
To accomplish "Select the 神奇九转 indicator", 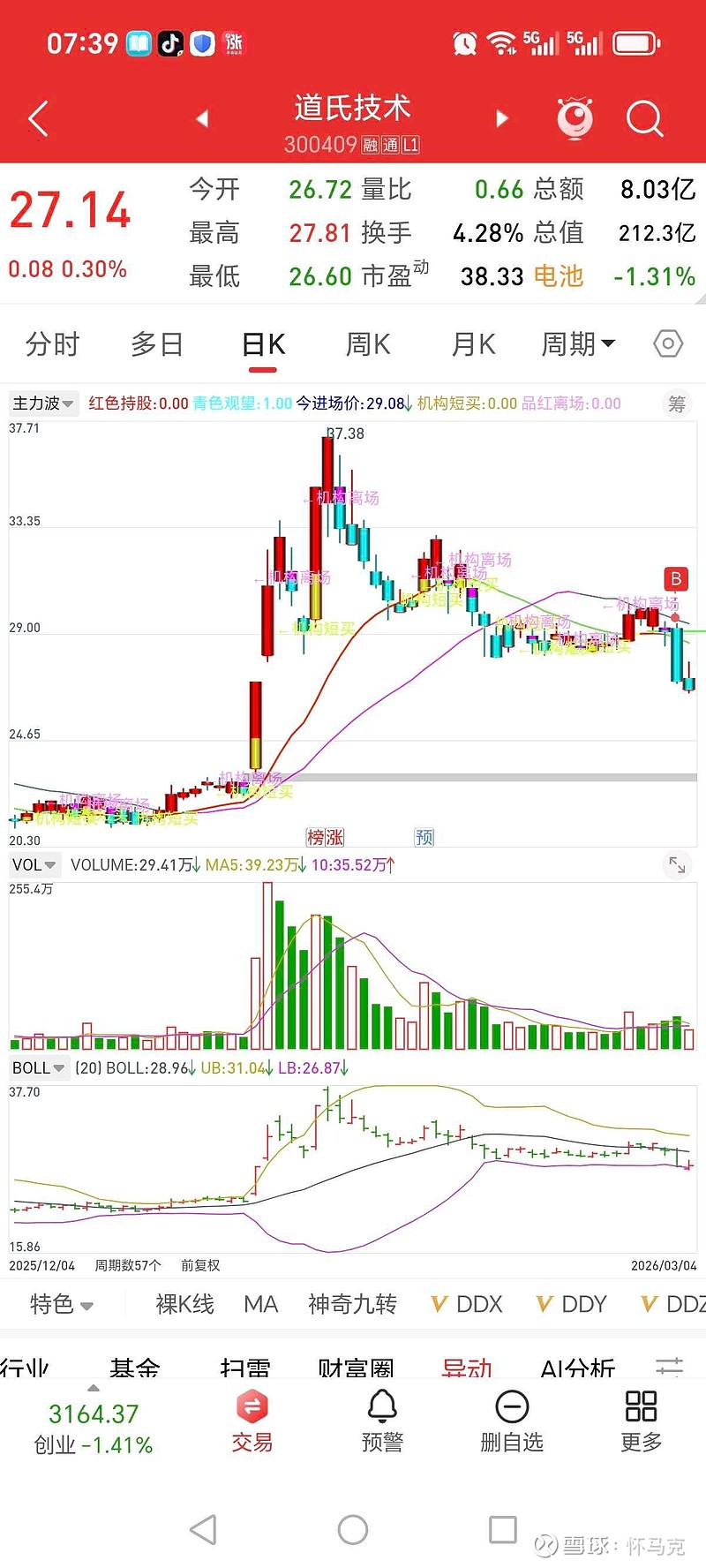I will pyautogui.click(x=352, y=1304).
